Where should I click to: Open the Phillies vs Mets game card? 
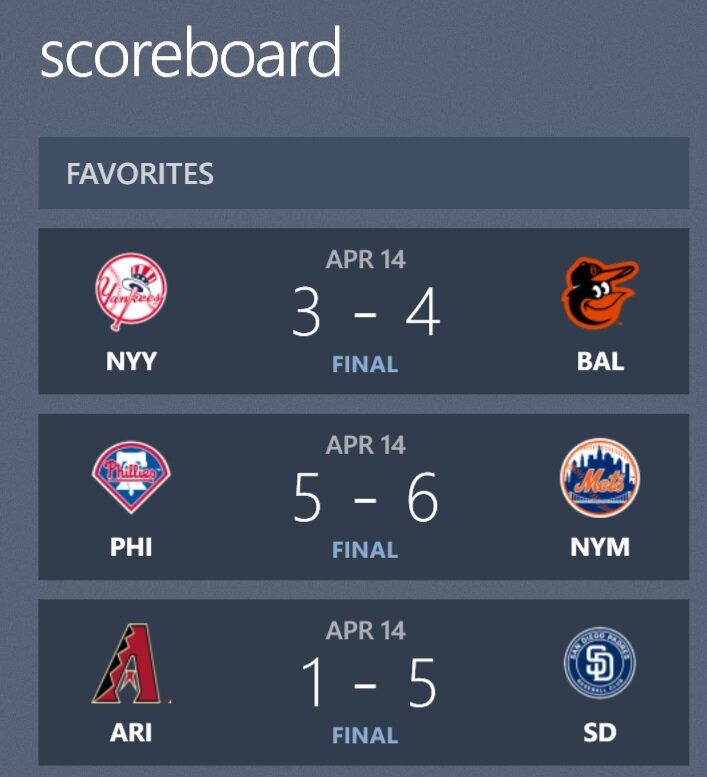pyautogui.click(x=364, y=497)
